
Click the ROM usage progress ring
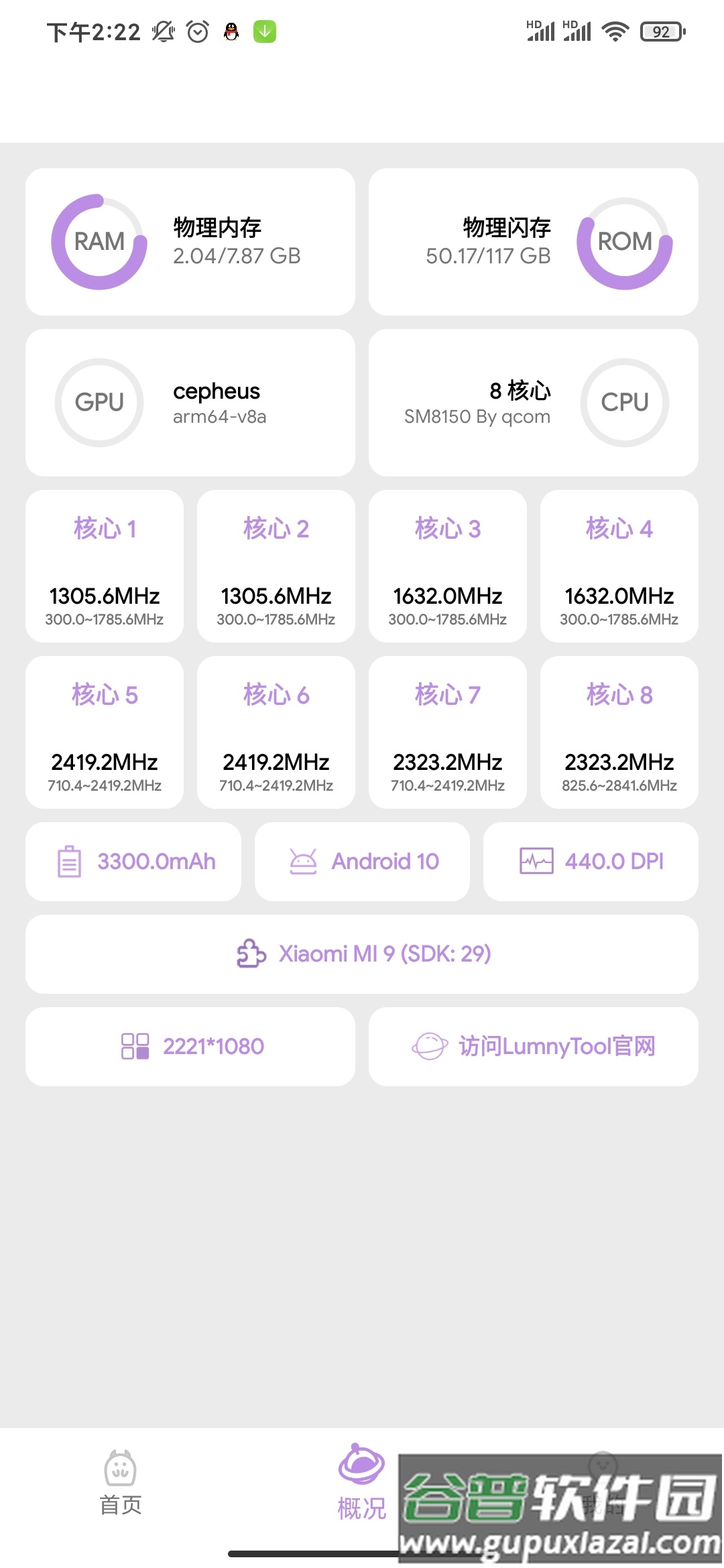[x=625, y=241]
